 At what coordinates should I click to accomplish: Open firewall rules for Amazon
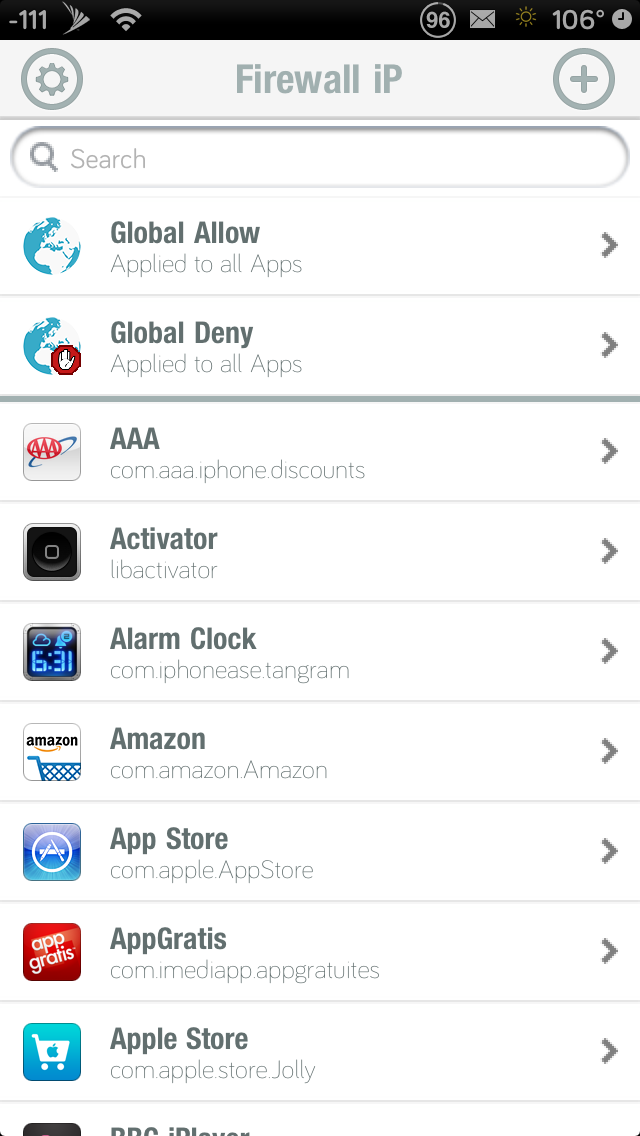point(320,751)
